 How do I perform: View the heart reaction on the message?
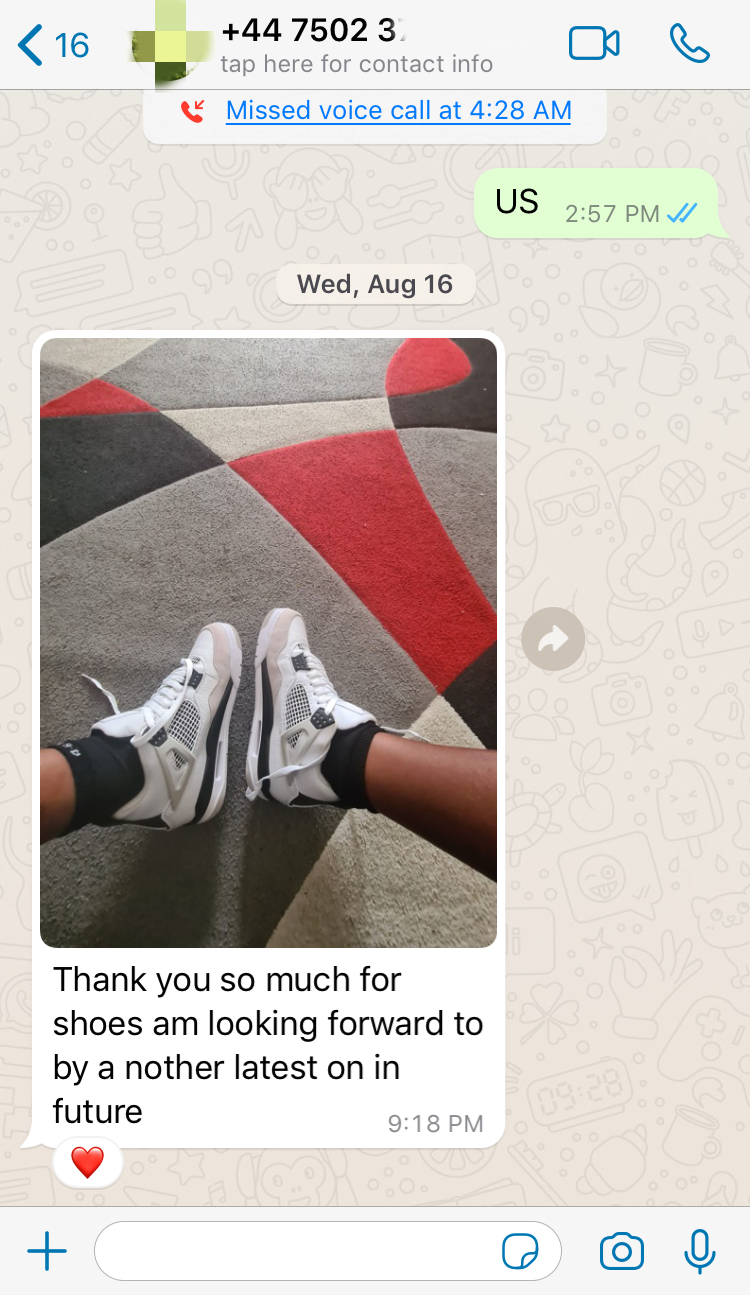click(88, 1162)
